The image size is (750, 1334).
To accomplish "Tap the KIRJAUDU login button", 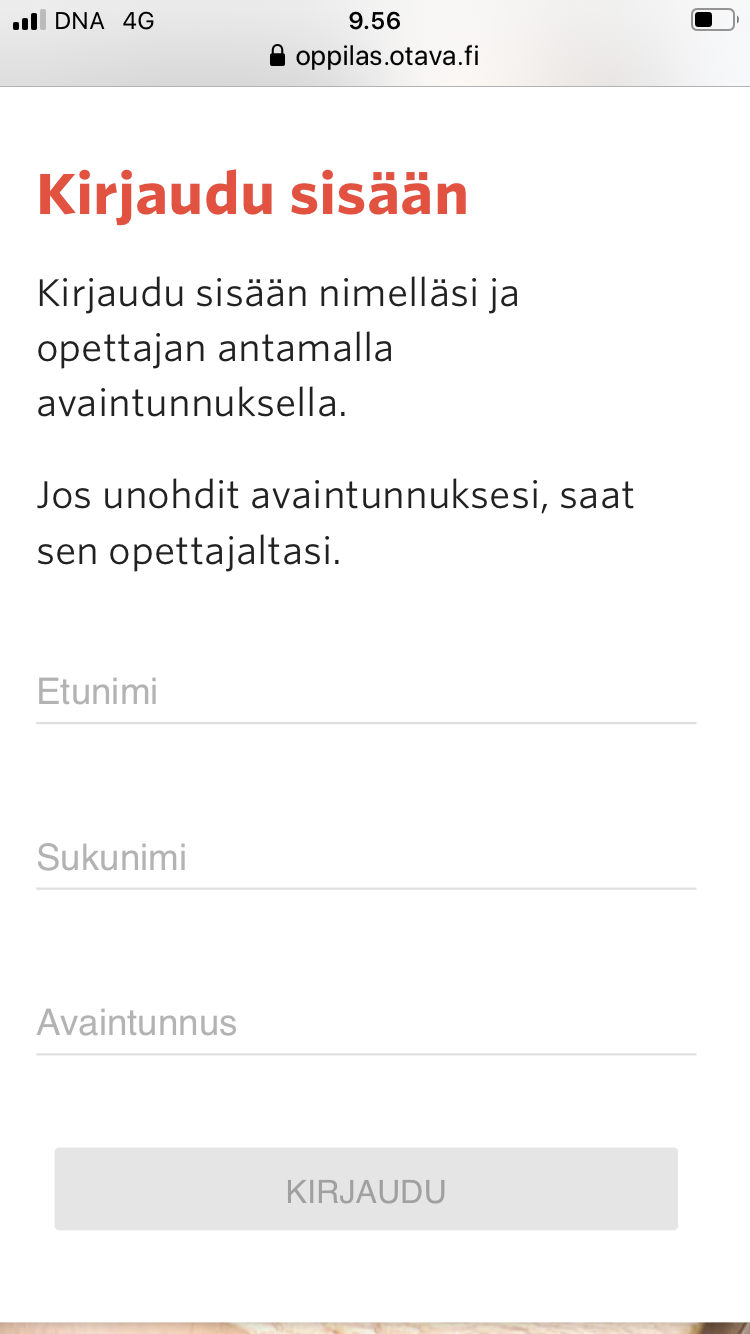I will pos(366,1190).
